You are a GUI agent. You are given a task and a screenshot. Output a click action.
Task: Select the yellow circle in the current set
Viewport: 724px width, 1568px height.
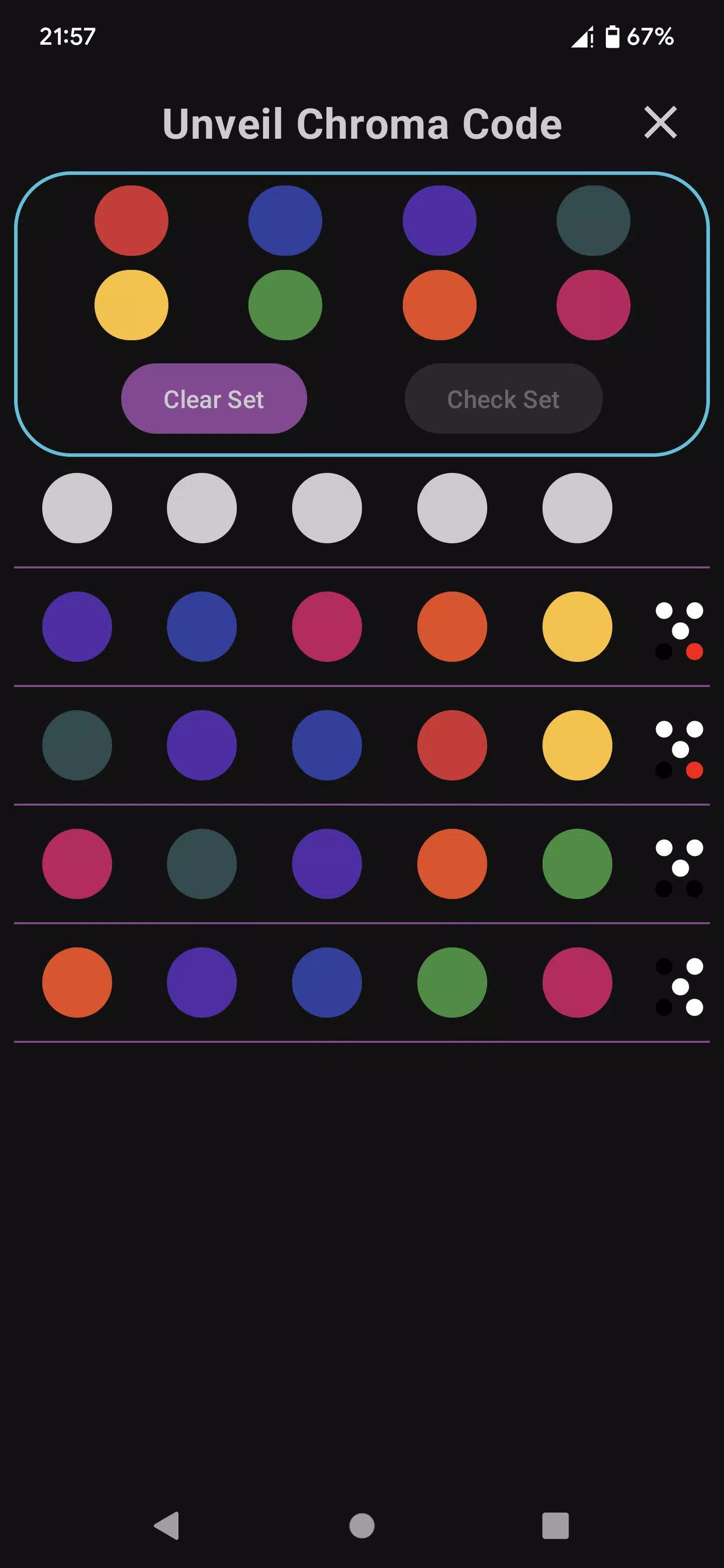coord(131,305)
